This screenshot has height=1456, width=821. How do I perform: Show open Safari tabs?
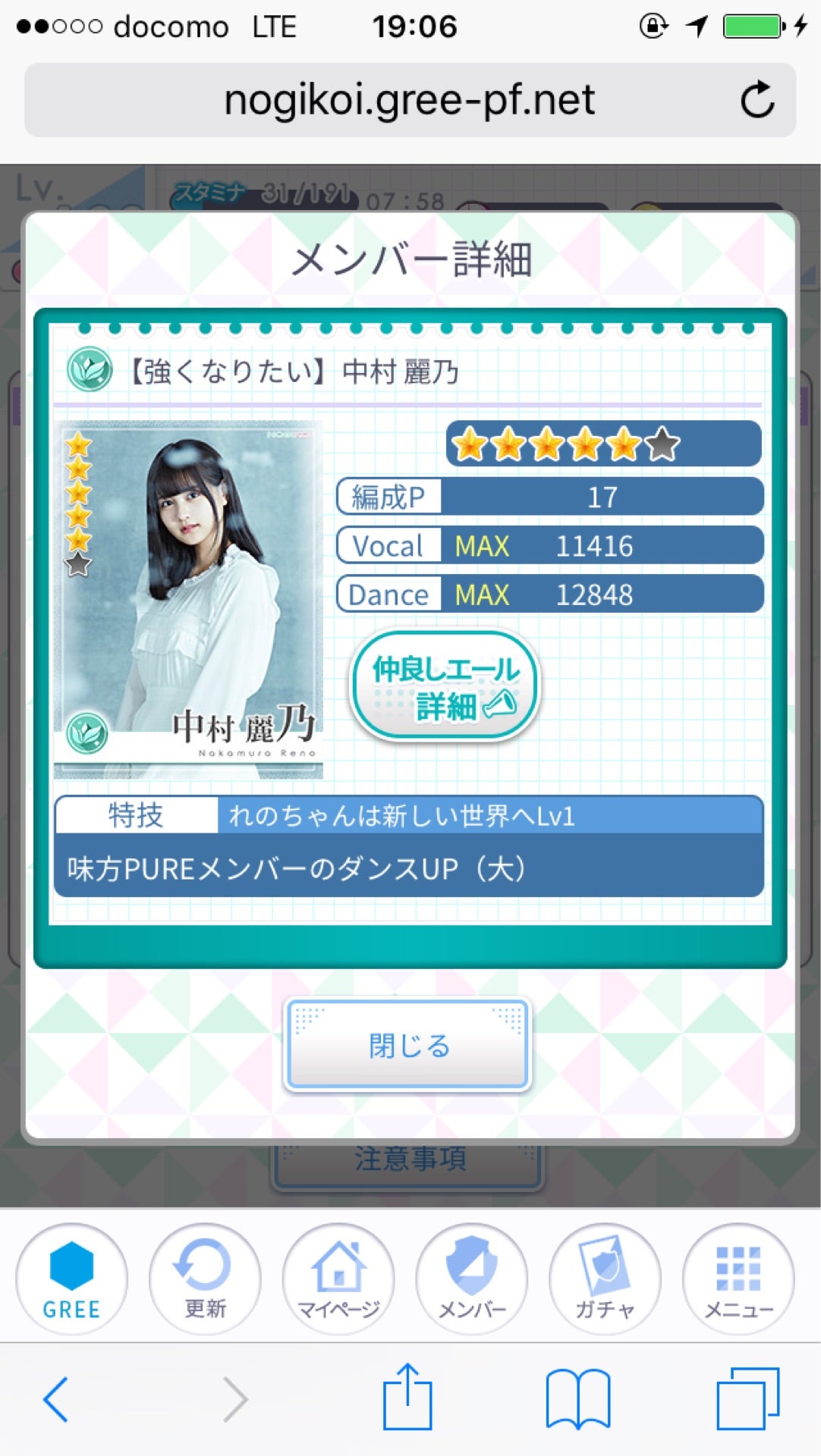pos(747,1398)
